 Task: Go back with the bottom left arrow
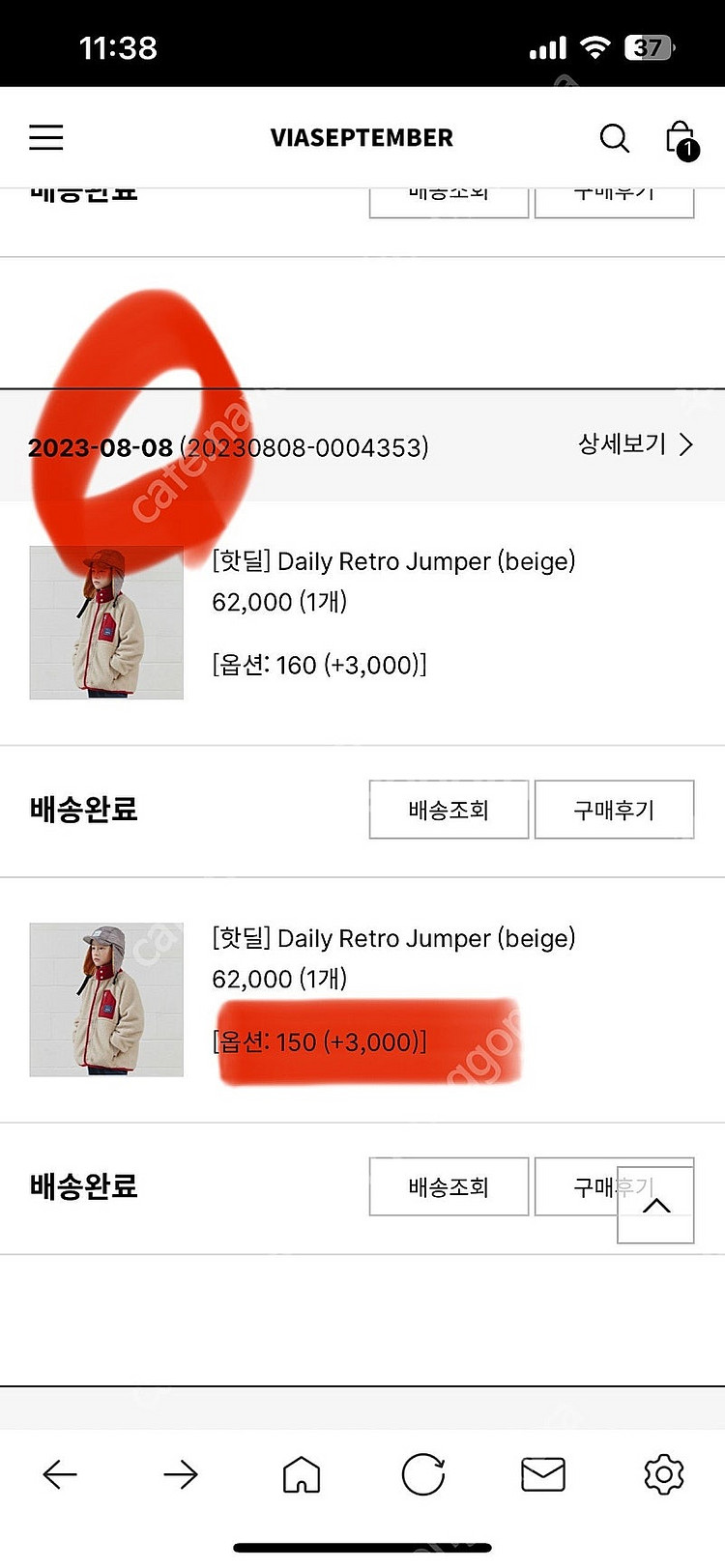click(x=60, y=1474)
